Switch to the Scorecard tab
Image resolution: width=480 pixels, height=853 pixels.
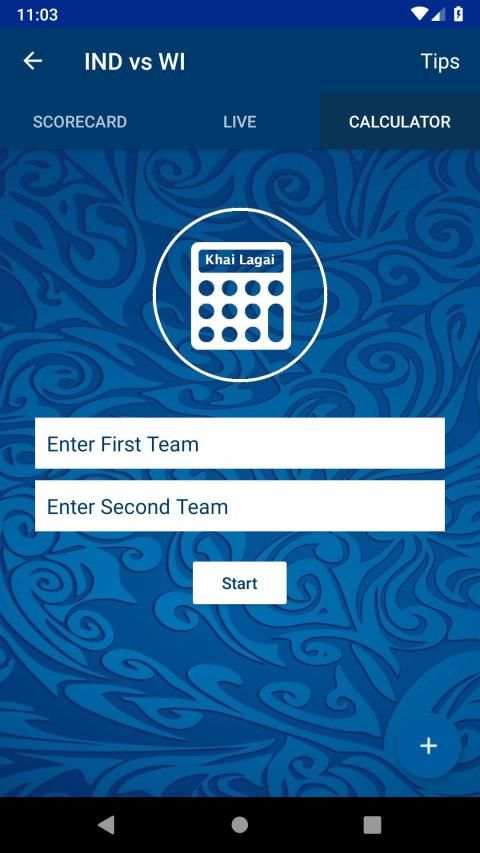click(80, 121)
